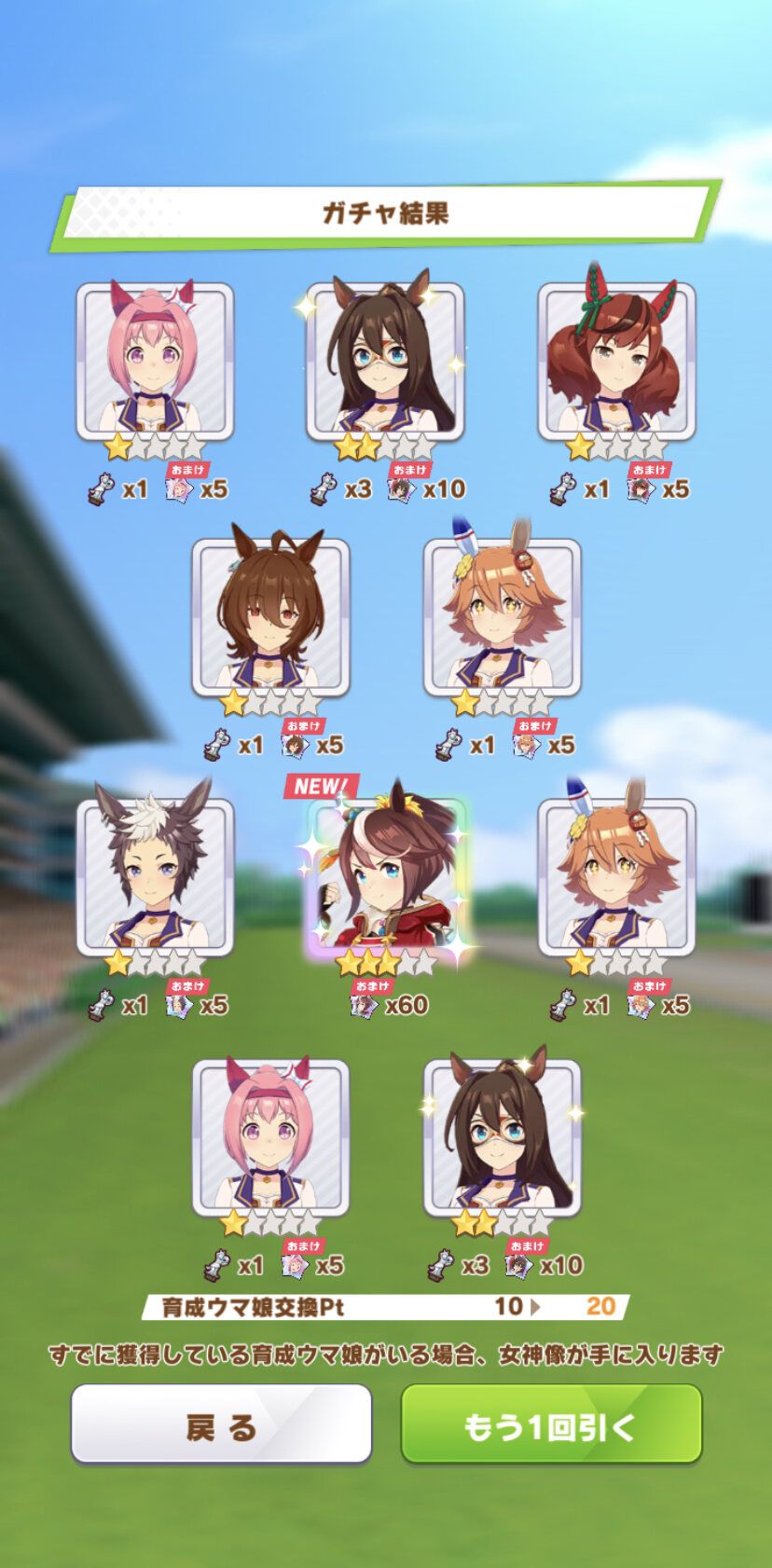
Task: Tap the 戻る button to go back
Action: point(221,1424)
